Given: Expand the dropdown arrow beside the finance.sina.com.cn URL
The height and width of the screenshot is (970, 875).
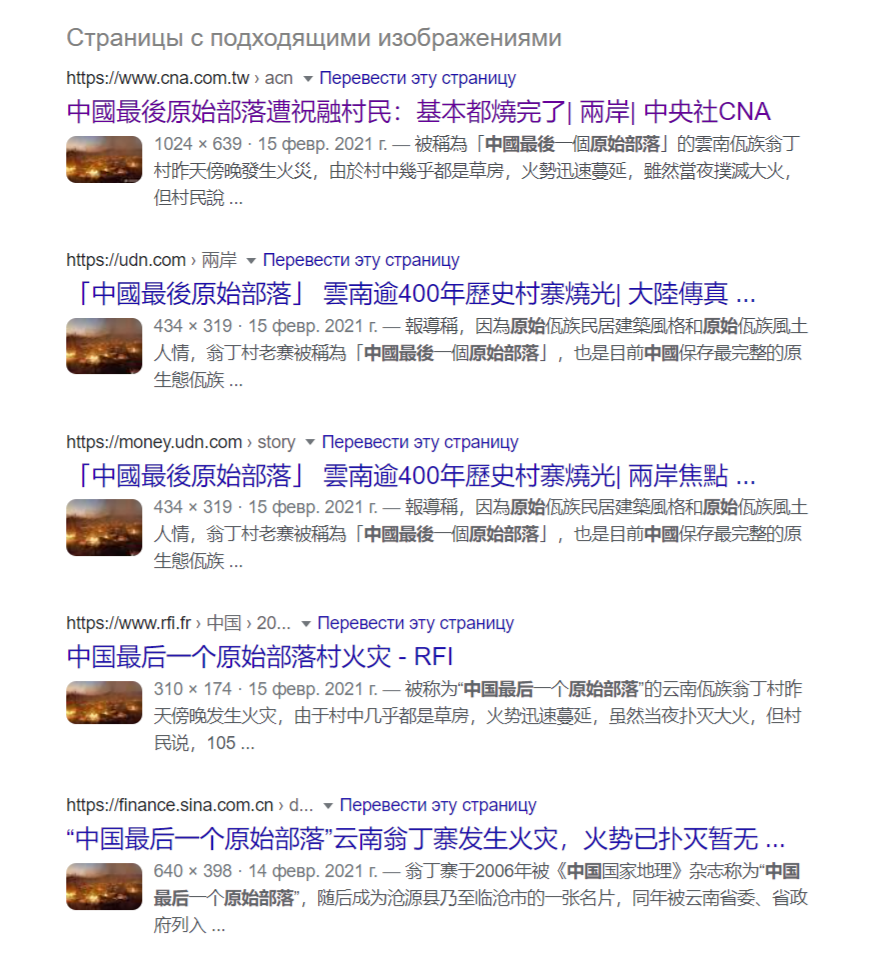Looking at the screenshot, I should pyautogui.click(x=328, y=806).
